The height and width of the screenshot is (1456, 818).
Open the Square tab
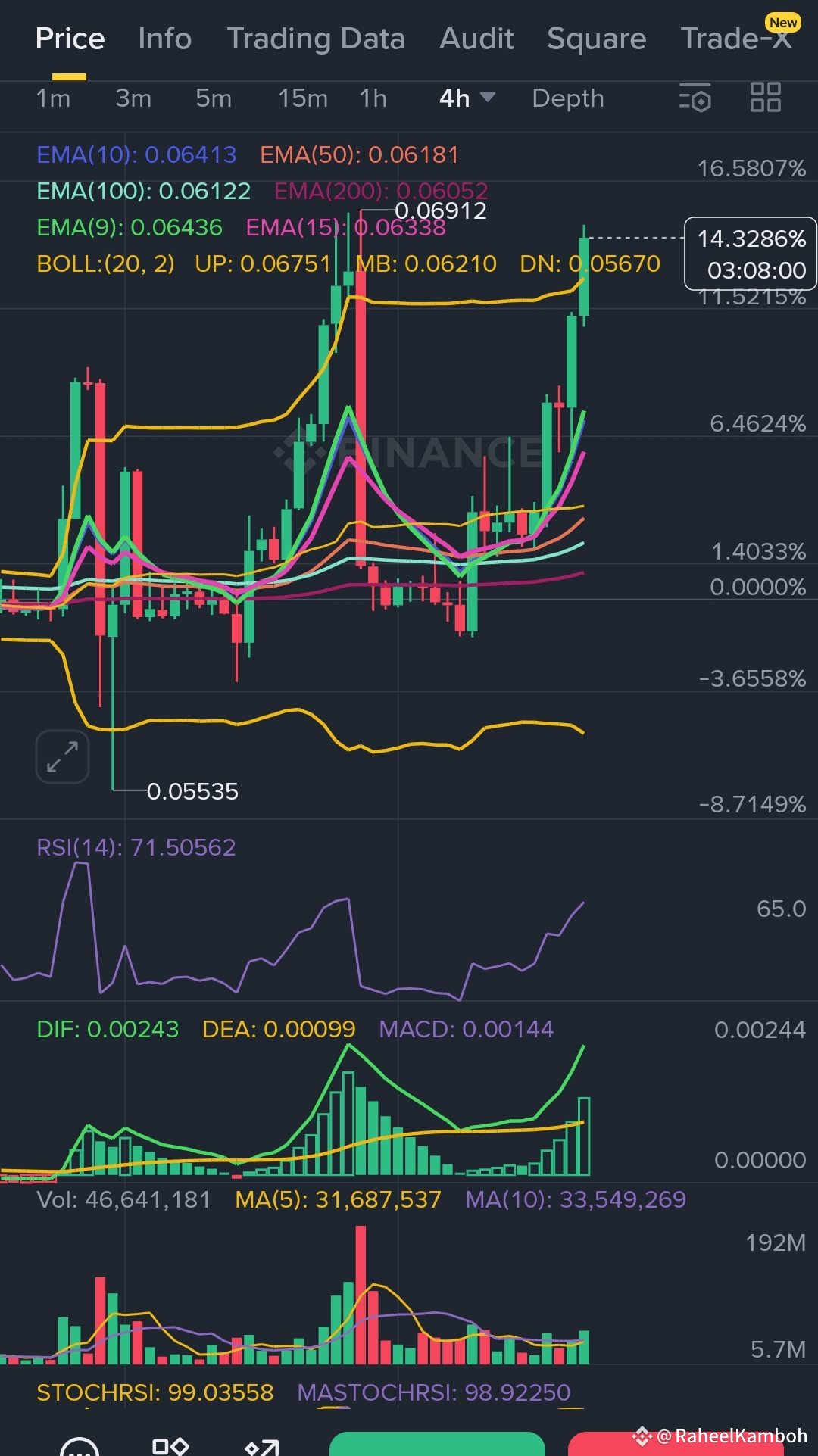pos(597,39)
